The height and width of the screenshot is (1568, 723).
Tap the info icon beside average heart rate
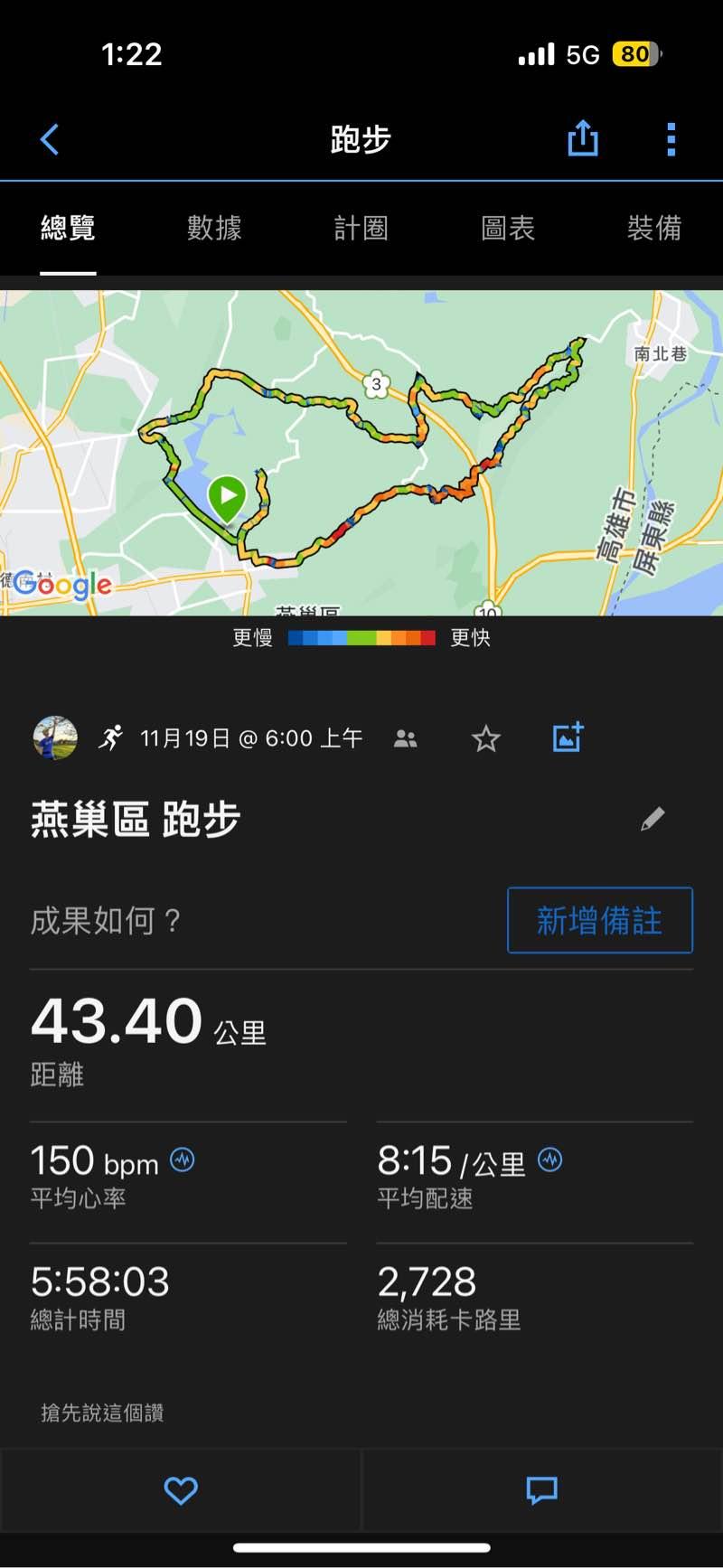[x=183, y=1160]
